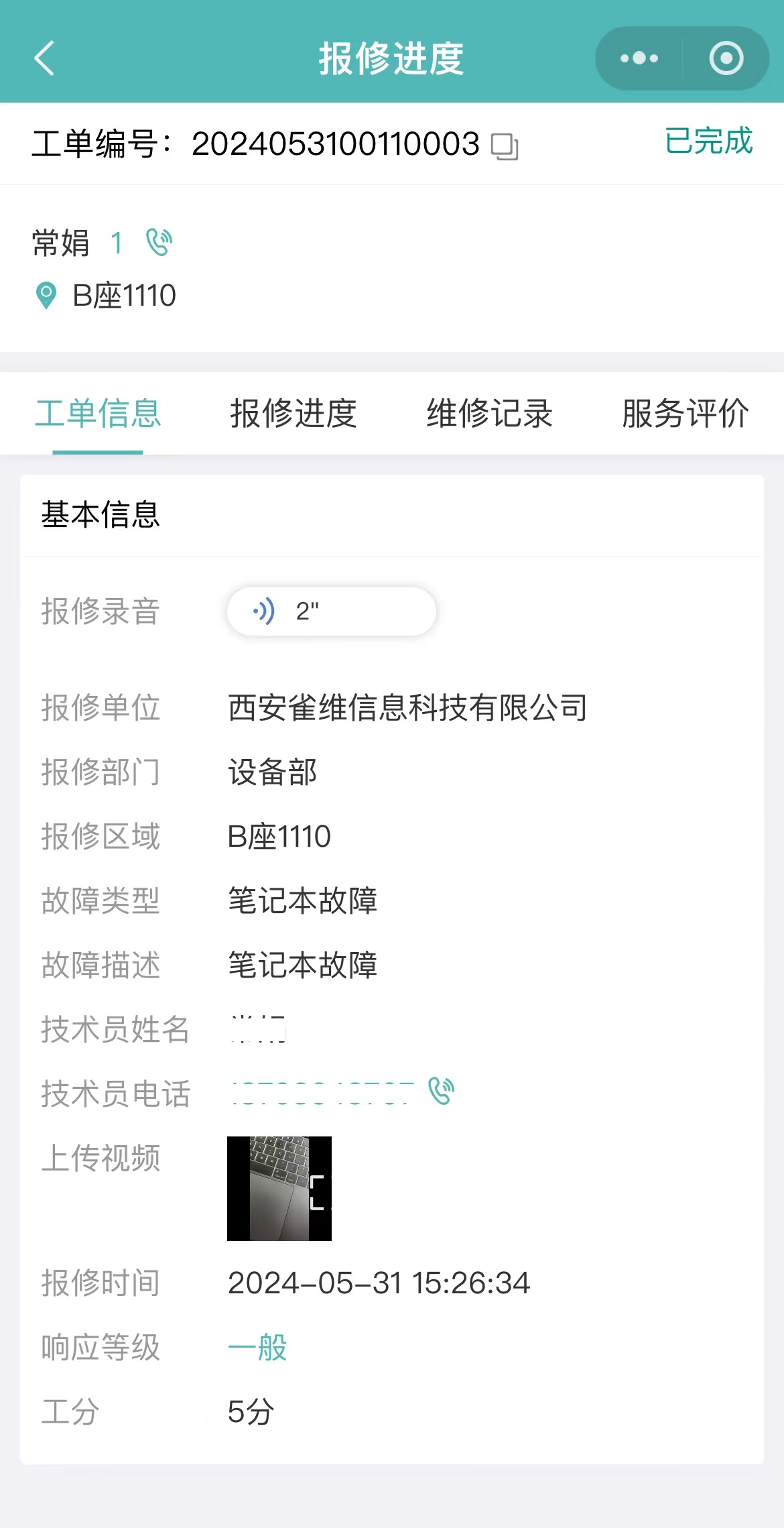Click the back arrow to return
The height and width of the screenshot is (1528, 784).
[44, 58]
